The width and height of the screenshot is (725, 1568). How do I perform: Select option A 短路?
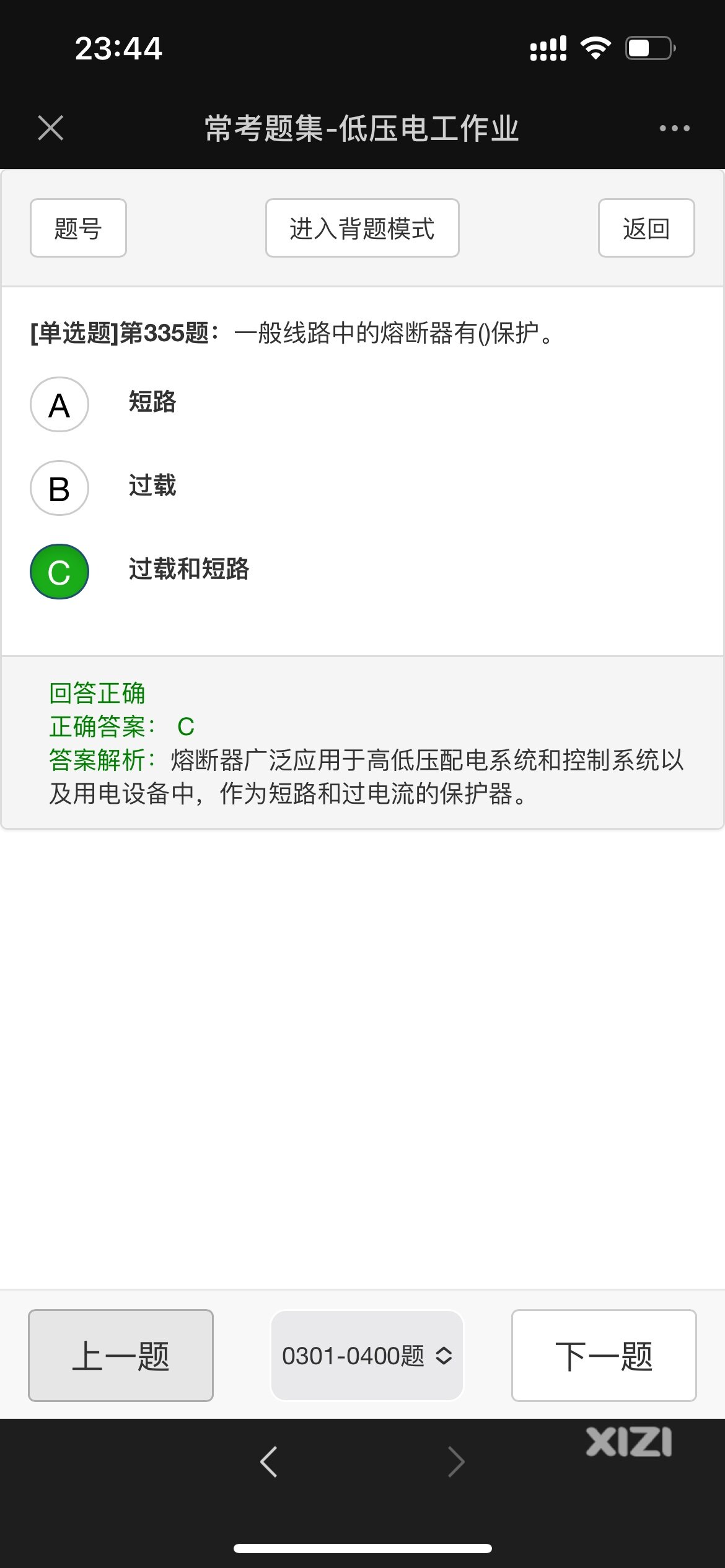59,404
